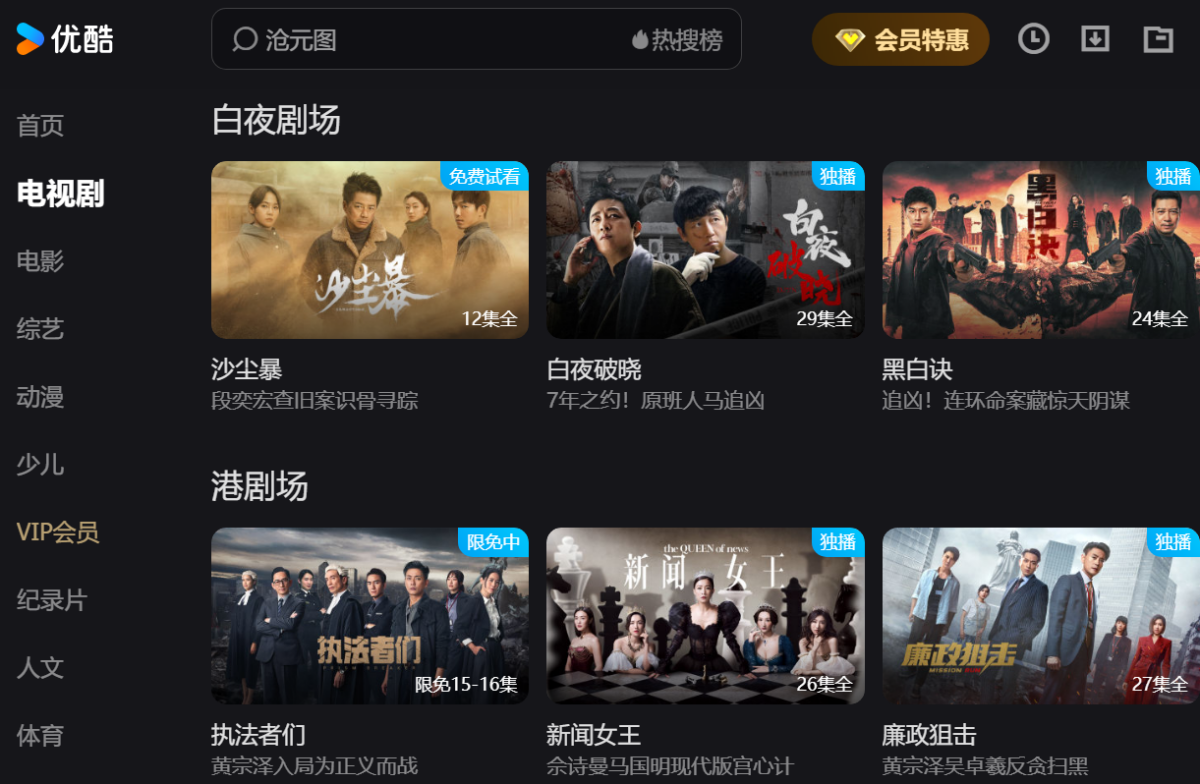This screenshot has width=1200, height=784.
Task: Open the downloads icon
Action: pyautogui.click(x=1096, y=39)
